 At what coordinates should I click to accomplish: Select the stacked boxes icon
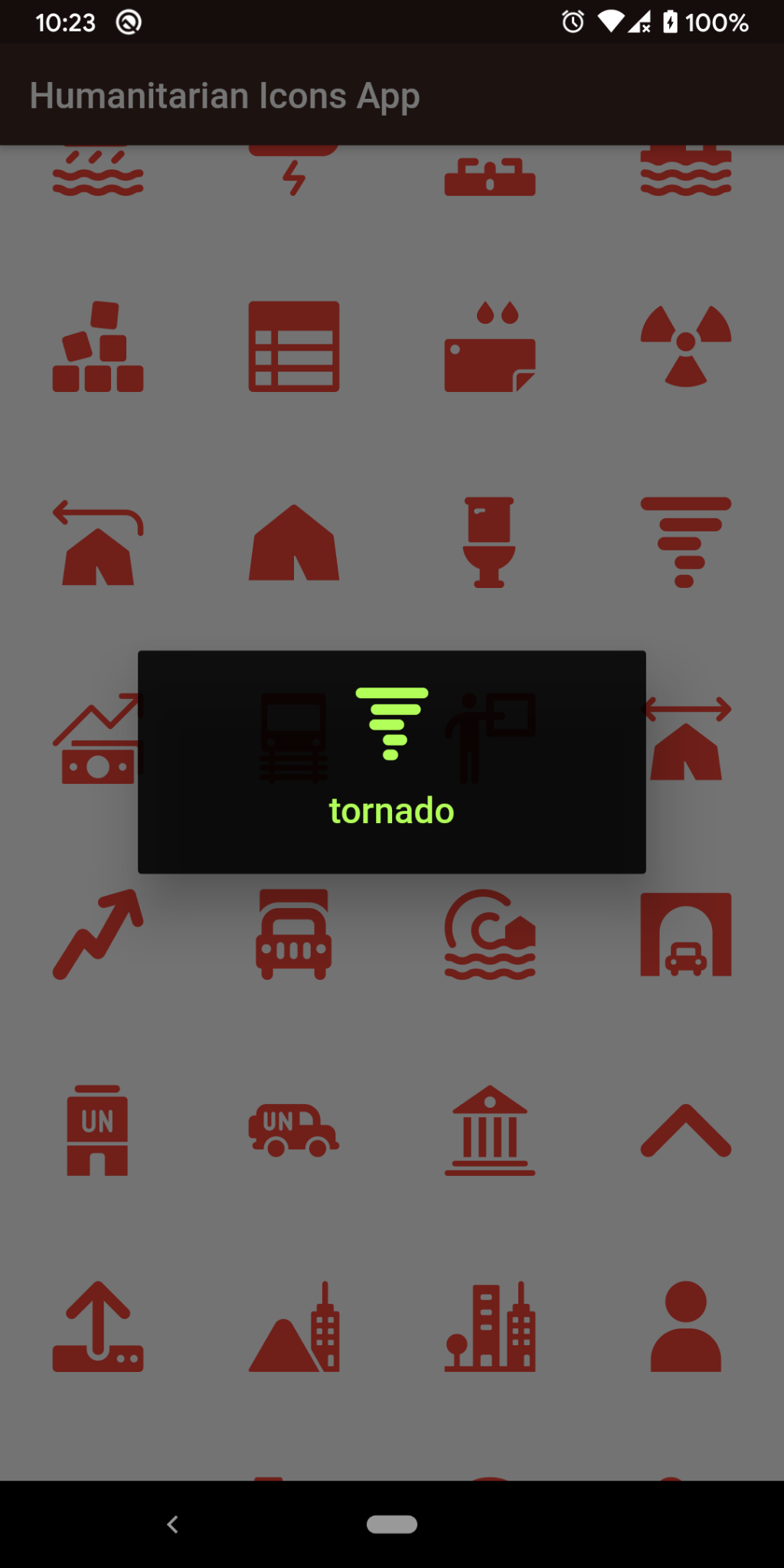coord(98,346)
